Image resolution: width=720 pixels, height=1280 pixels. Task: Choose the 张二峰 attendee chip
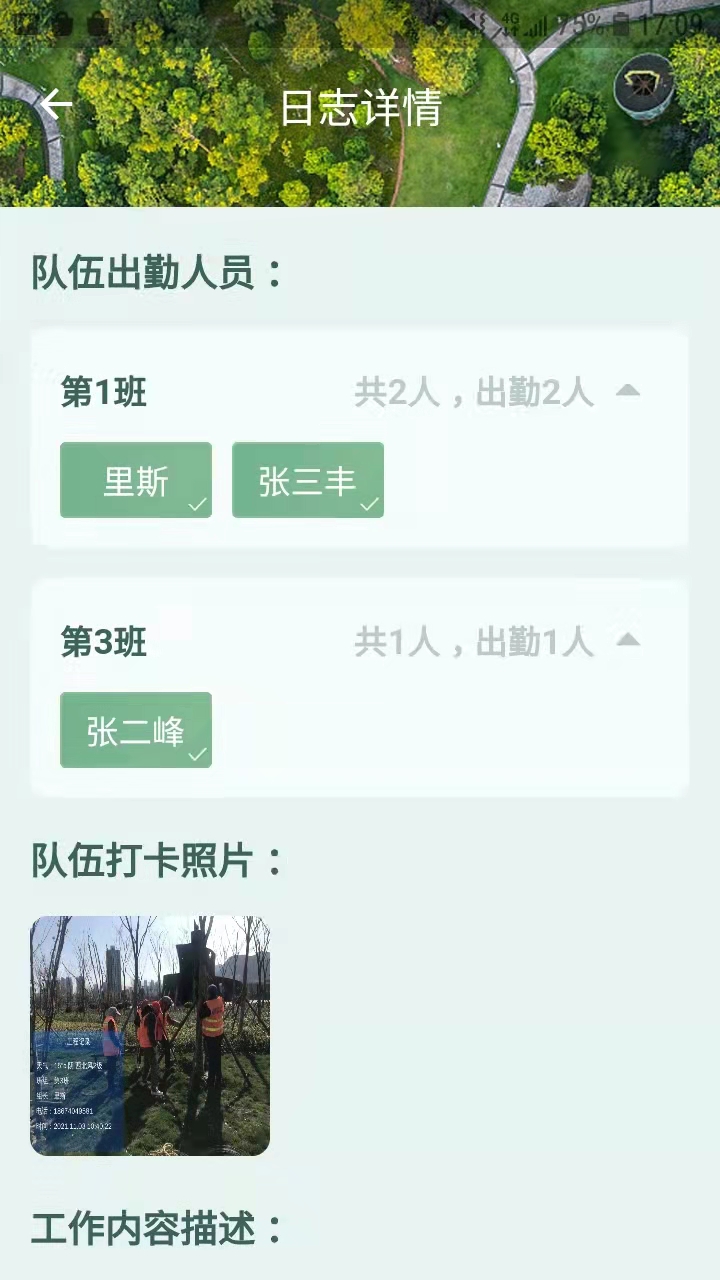coord(136,731)
